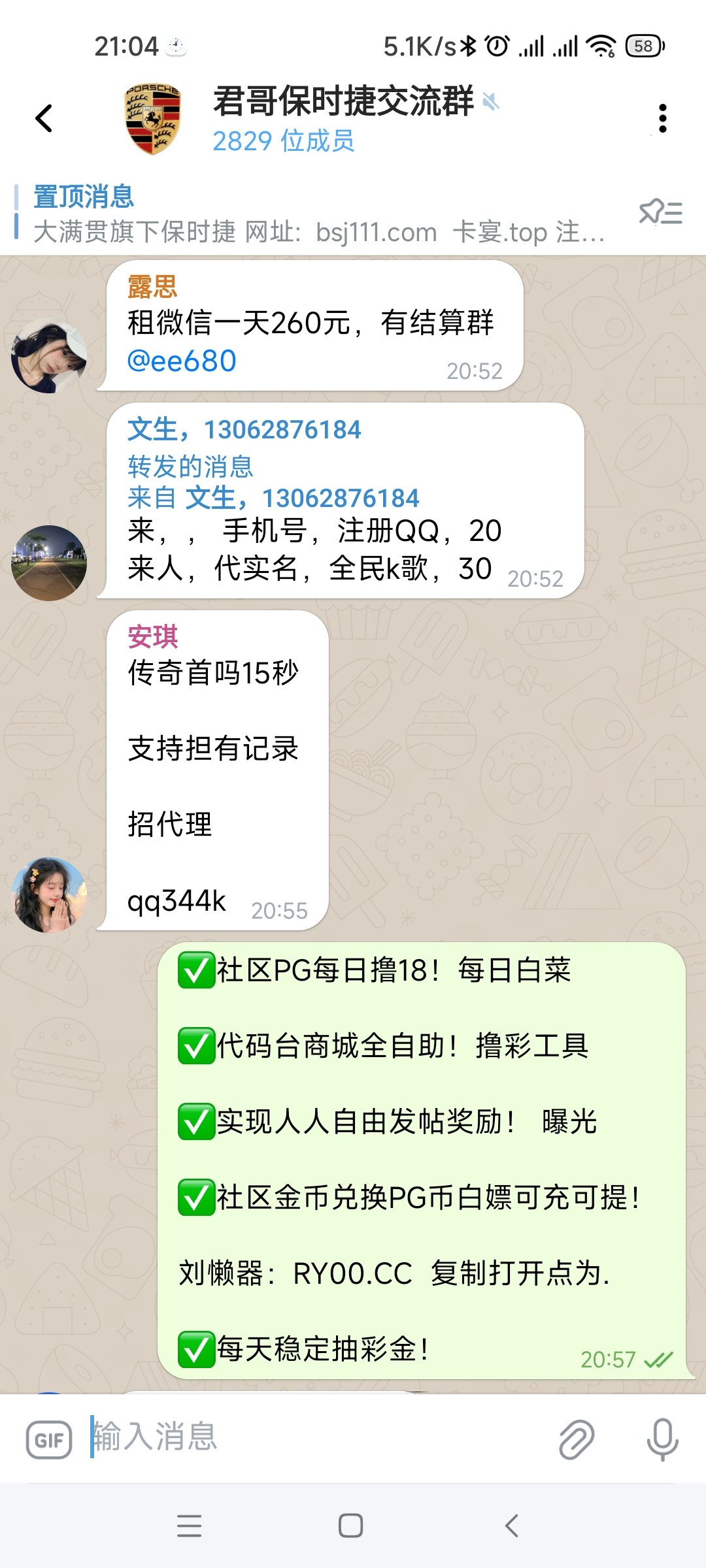This screenshot has height=1568, width=706.
Task: Open avatar of the street night photo user
Action: 49,563
